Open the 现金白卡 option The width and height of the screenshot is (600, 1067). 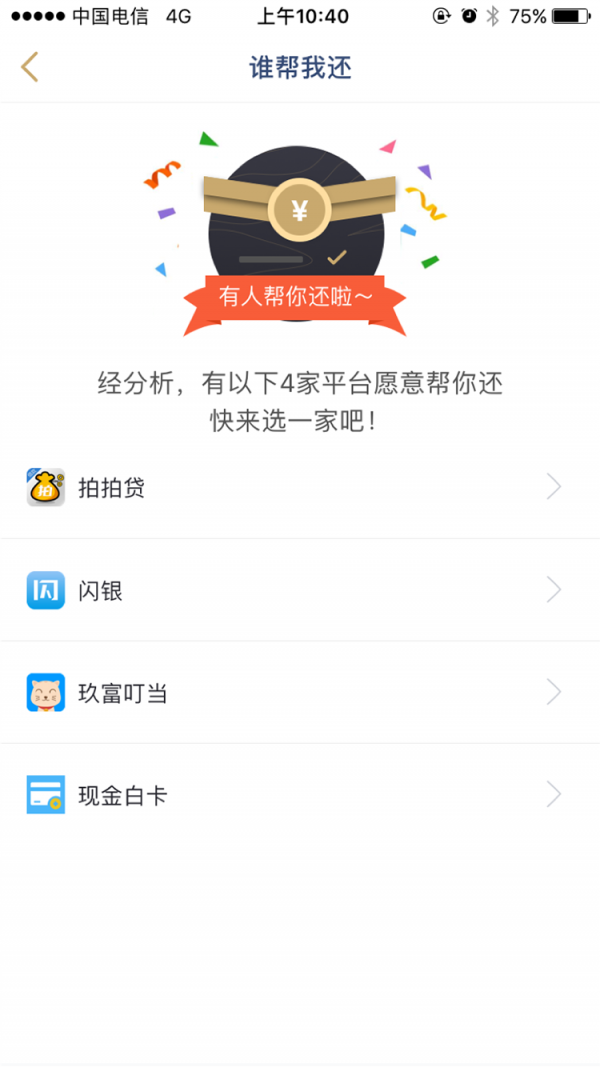click(x=300, y=796)
